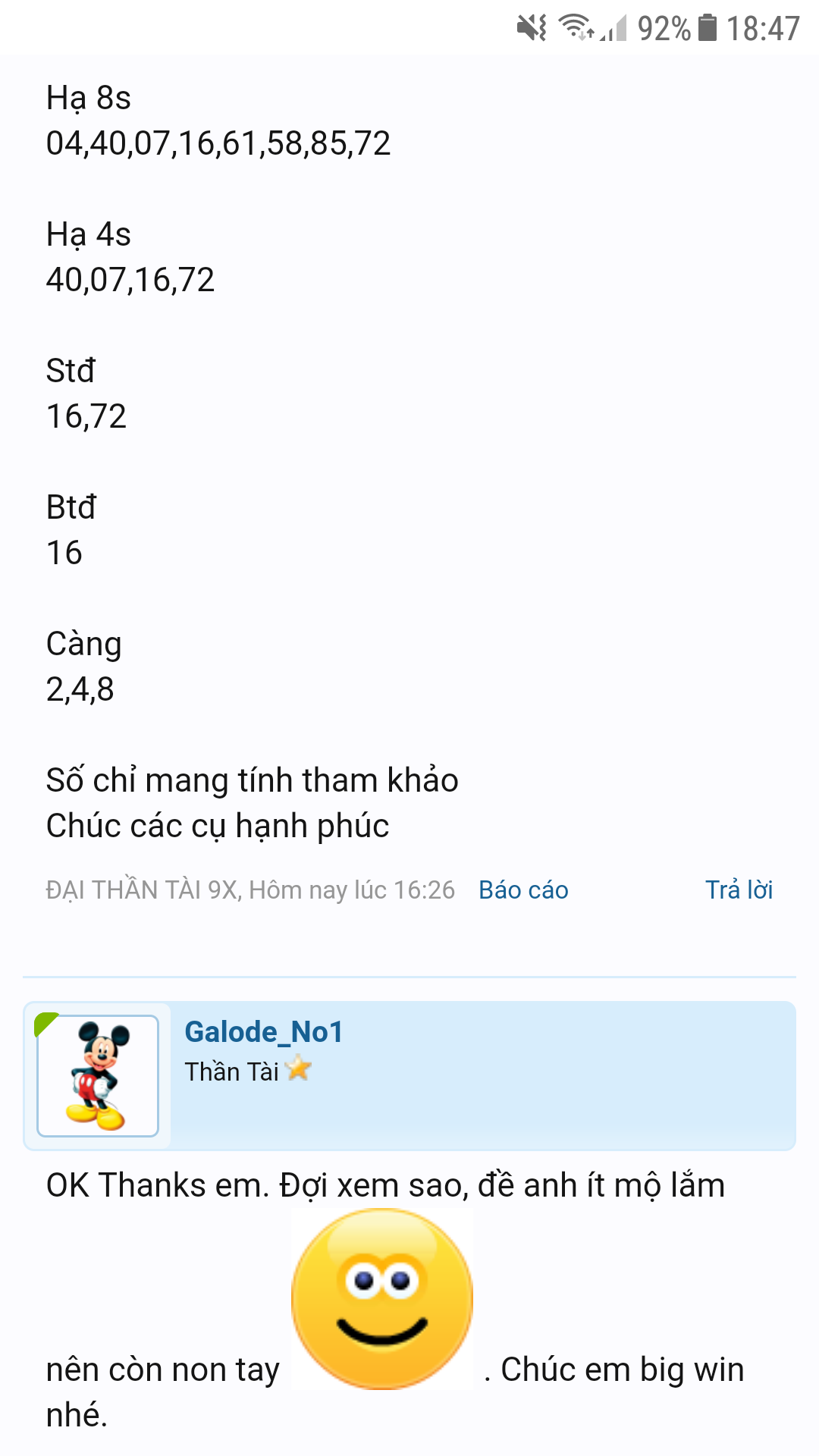Reply via the Trả lời link

[x=739, y=890]
